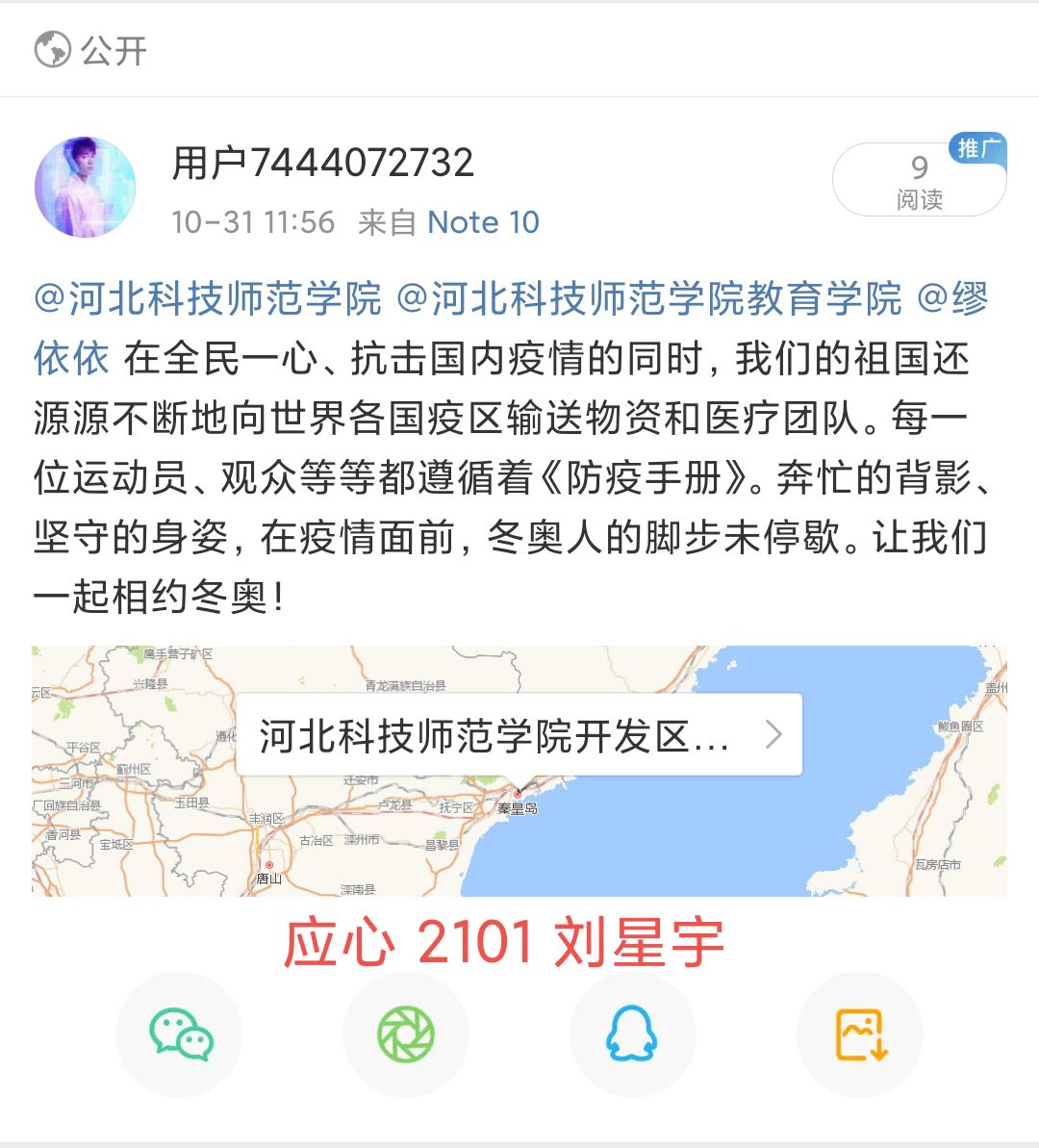Image resolution: width=1039 pixels, height=1148 pixels.
Task: Open the 河北科技师范学院开发区 location card
Action: pos(519,735)
